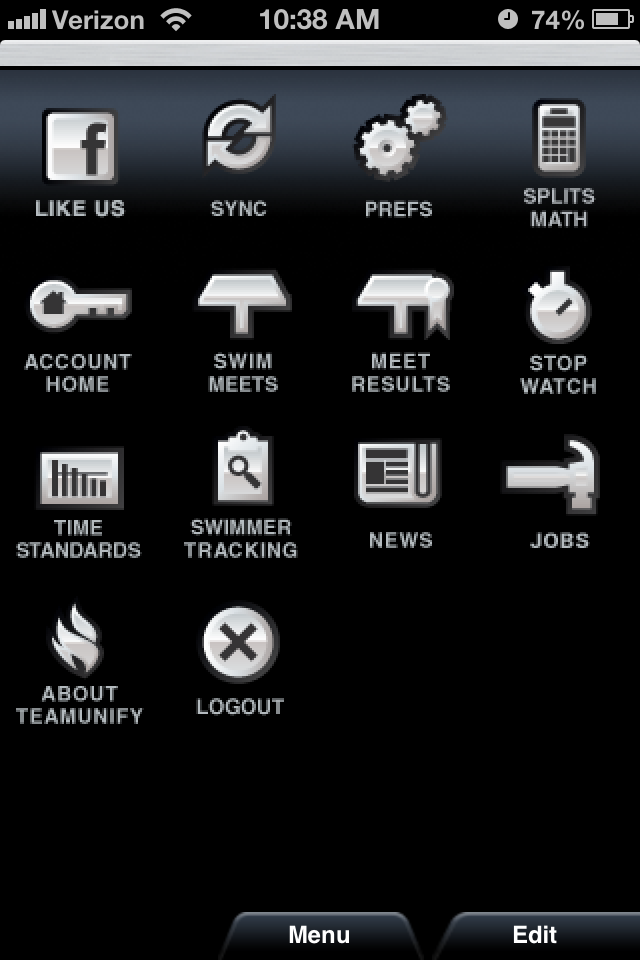640x960 pixels.
Task: Go to Account Home
Action: (x=79, y=305)
